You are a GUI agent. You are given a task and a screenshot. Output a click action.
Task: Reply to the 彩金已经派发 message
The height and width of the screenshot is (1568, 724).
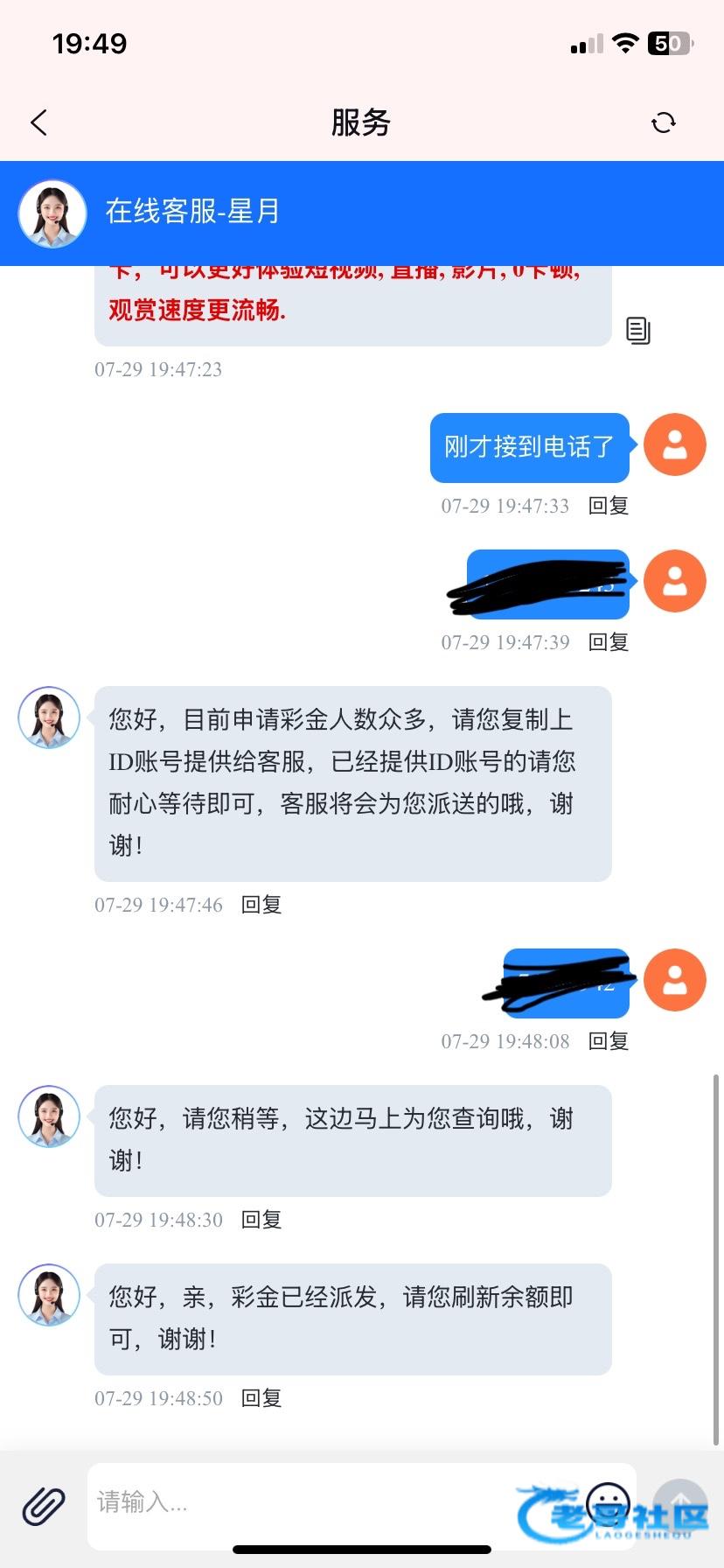[261, 1398]
